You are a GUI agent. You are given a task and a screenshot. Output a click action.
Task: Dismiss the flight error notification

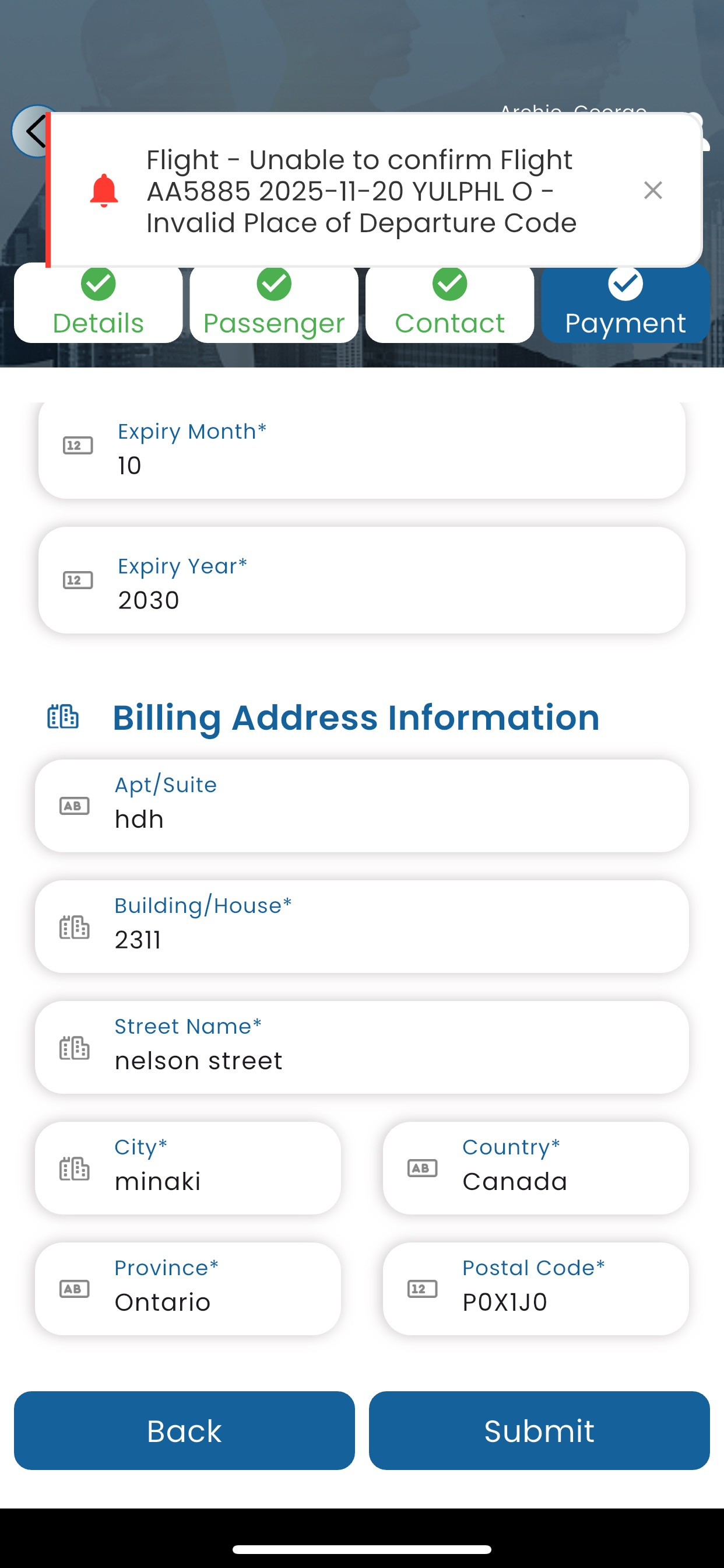click(x=652, y=191)
